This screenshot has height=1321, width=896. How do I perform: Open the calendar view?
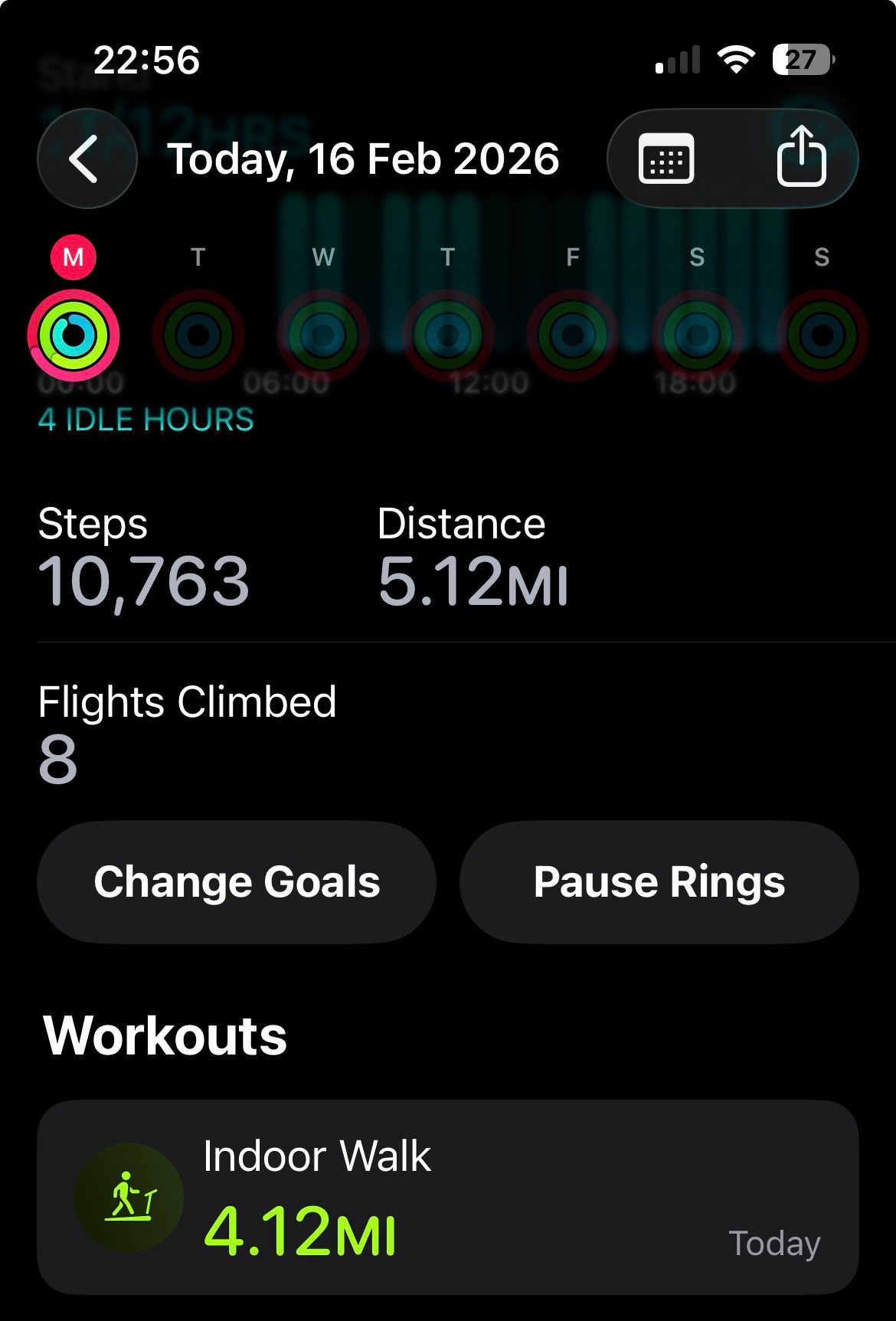(x=666, y=159)
